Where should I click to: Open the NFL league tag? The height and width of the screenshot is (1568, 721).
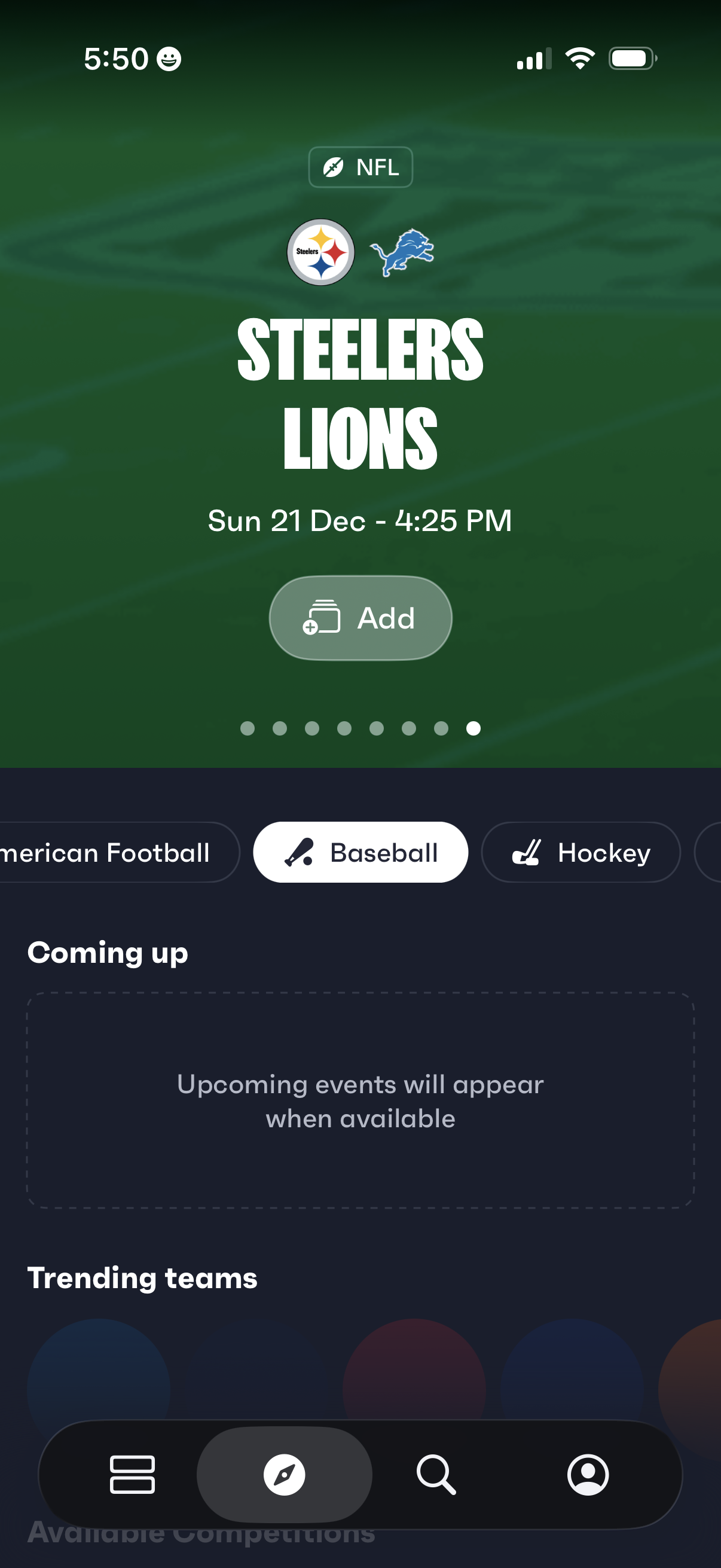click(360, 167)
